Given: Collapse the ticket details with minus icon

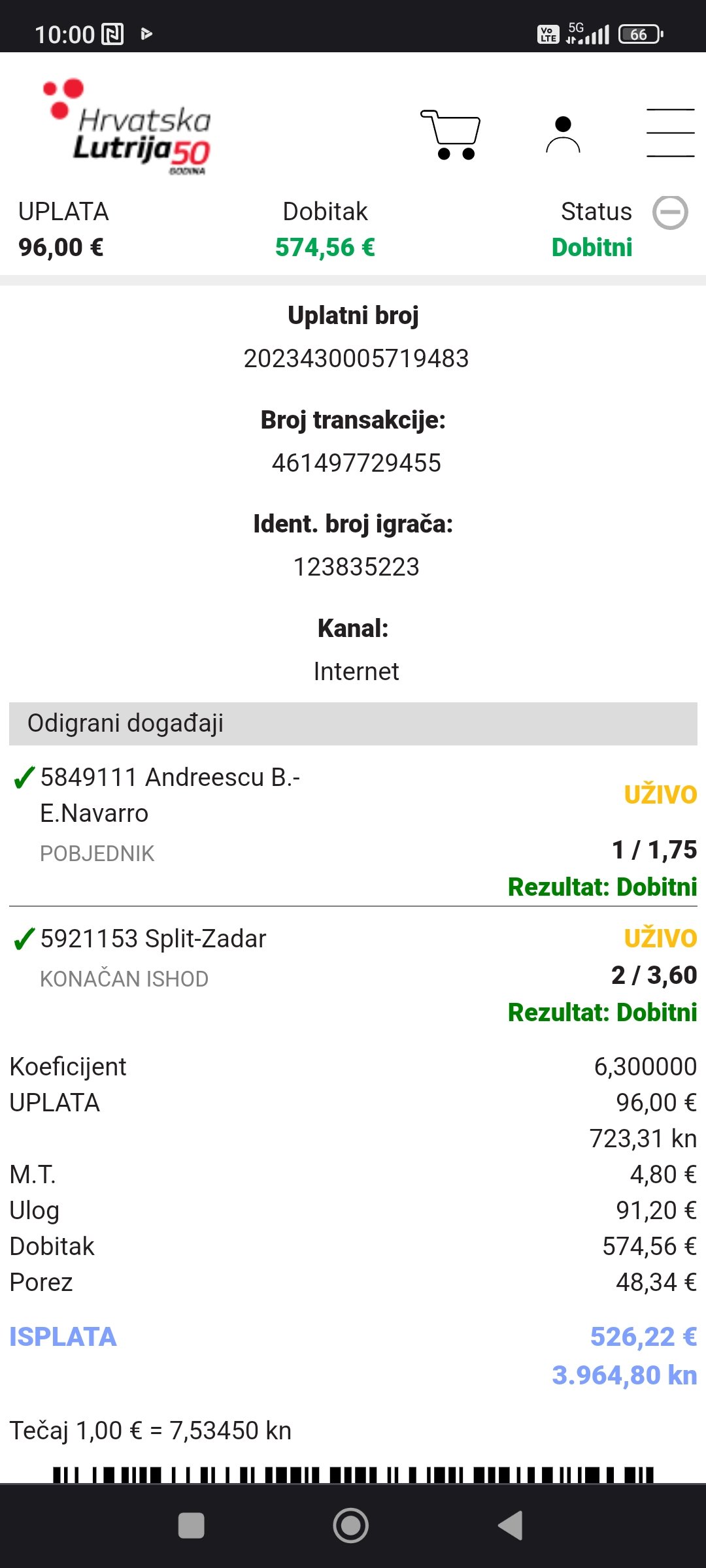Looking at the screenshot, I should (670, 213).
